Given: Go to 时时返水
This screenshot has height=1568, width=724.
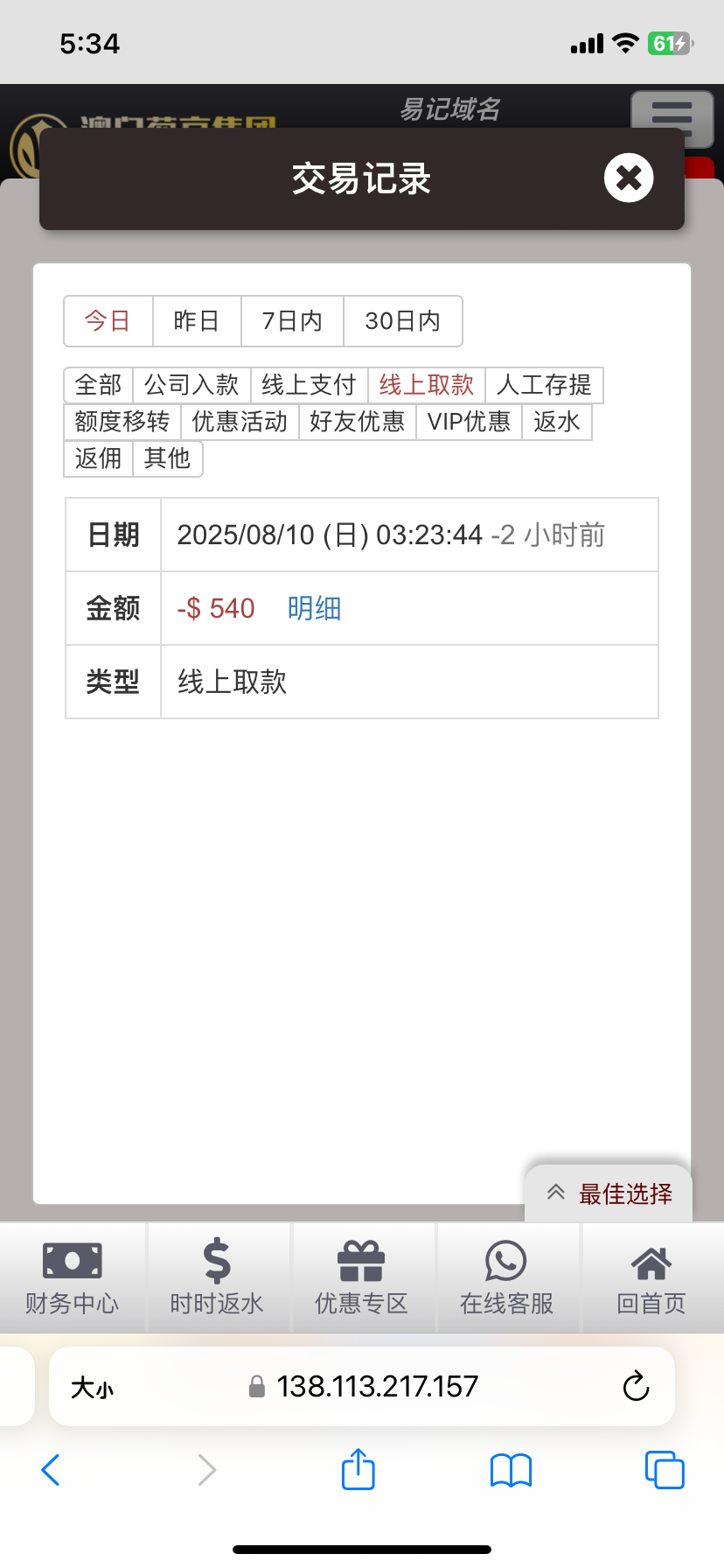Looking at the screenshot, I should tap(217, 1278).
